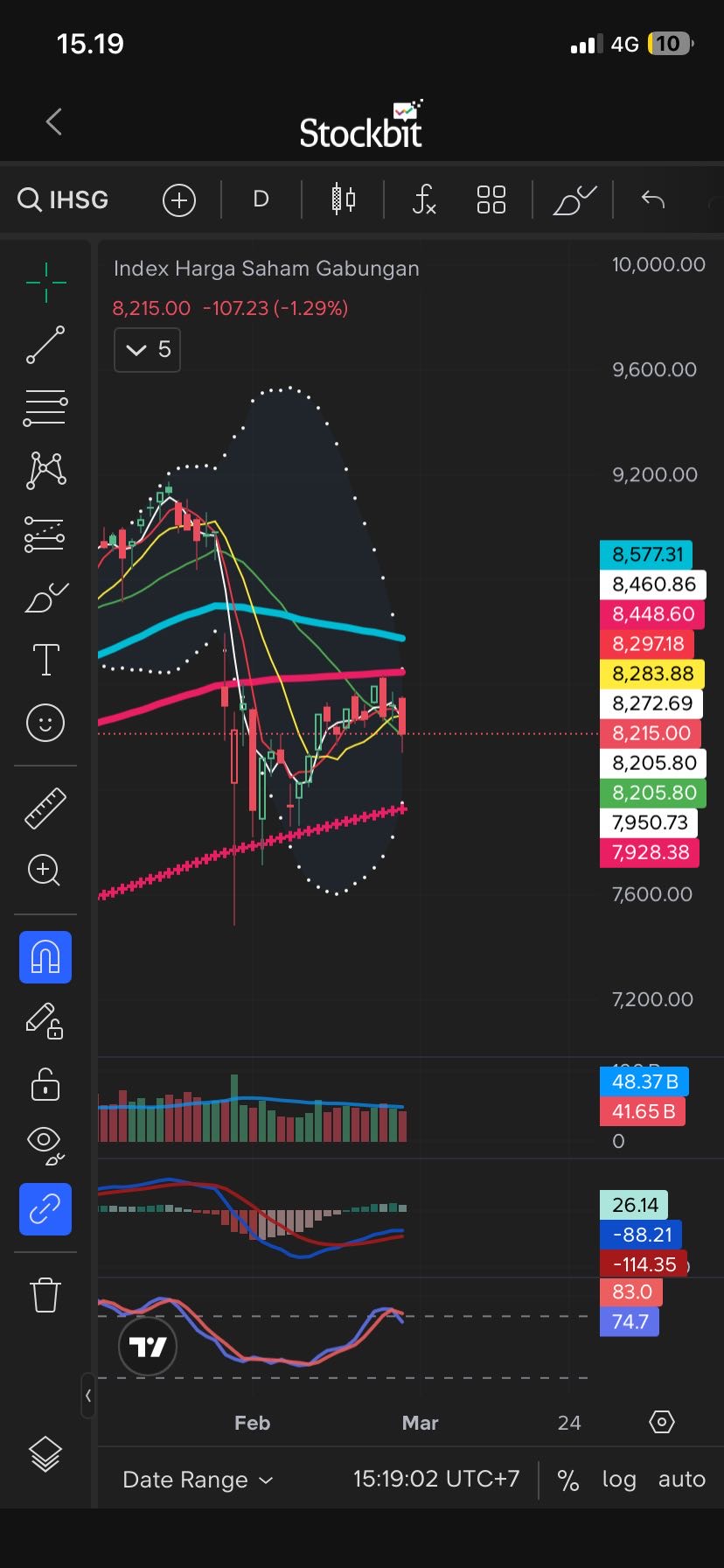Open the Date Range dropdown
The width and height of the screenshot is (724, 1568).
(198, 1480)
